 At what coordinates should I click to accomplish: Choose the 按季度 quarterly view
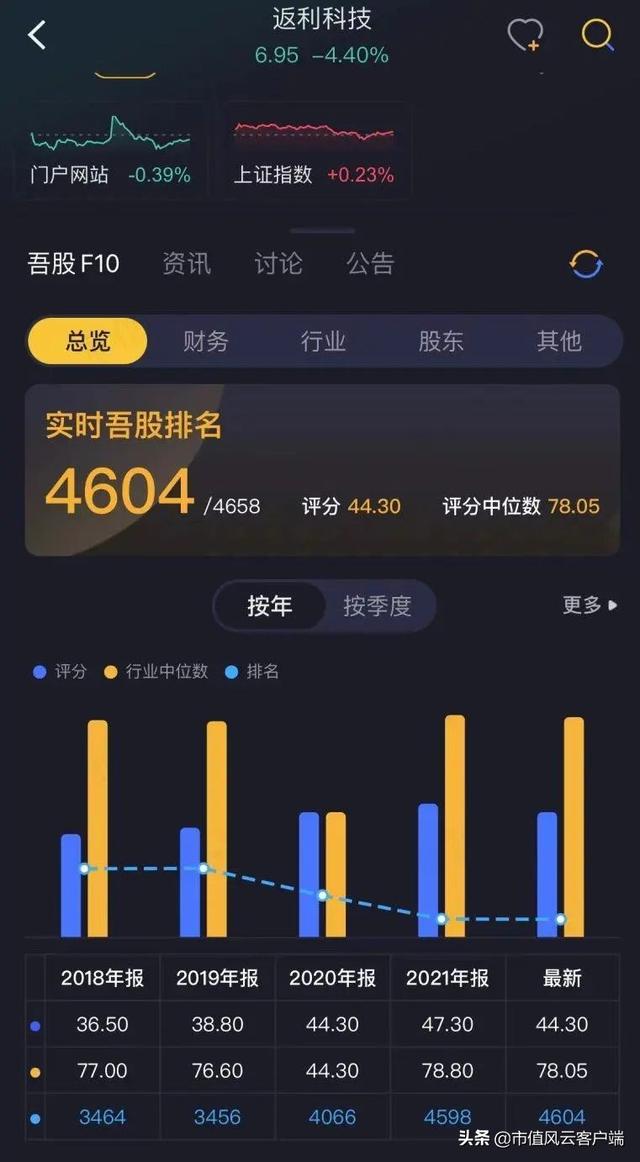[377, 606]
